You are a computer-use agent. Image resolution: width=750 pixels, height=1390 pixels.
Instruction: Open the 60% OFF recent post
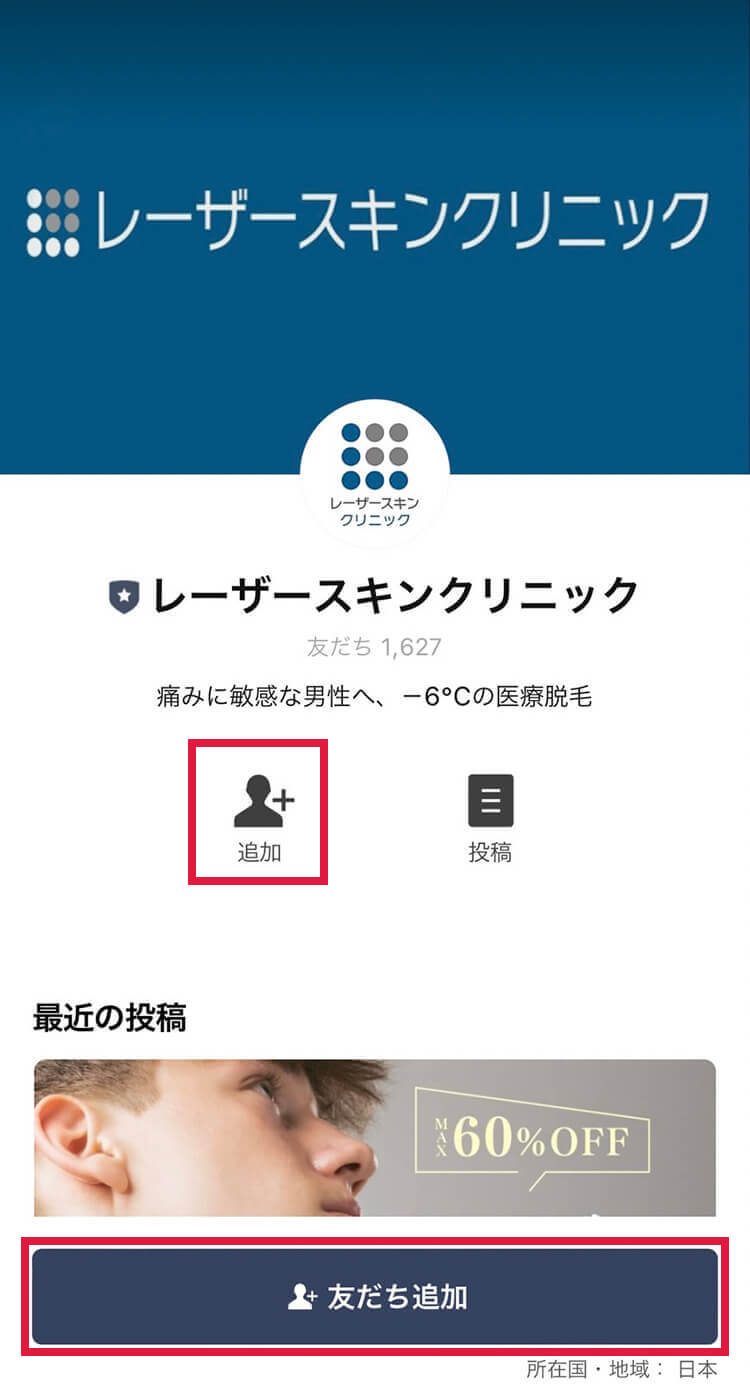pyautogui.click(x=375, y=1138)
